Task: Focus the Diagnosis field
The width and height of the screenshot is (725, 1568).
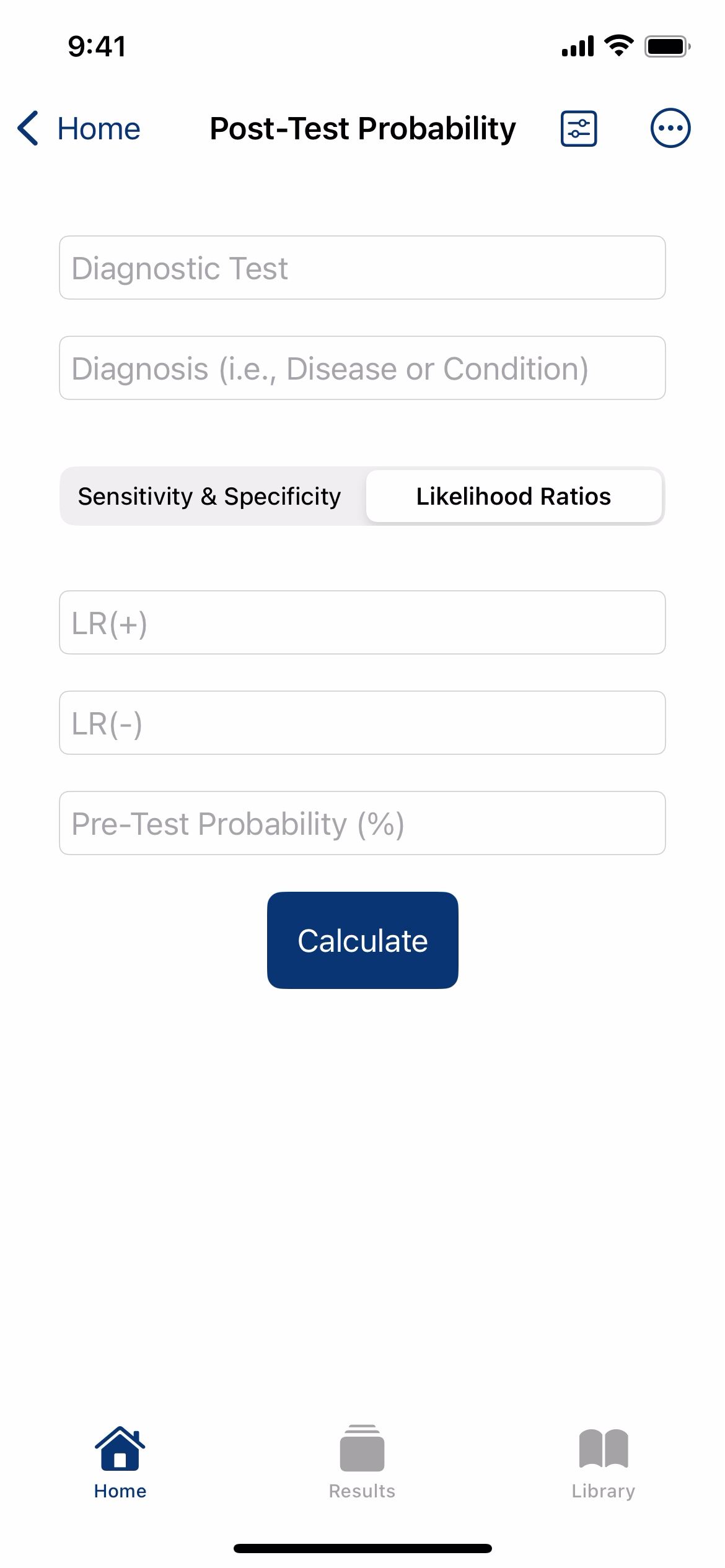Action: pos(362,368)
